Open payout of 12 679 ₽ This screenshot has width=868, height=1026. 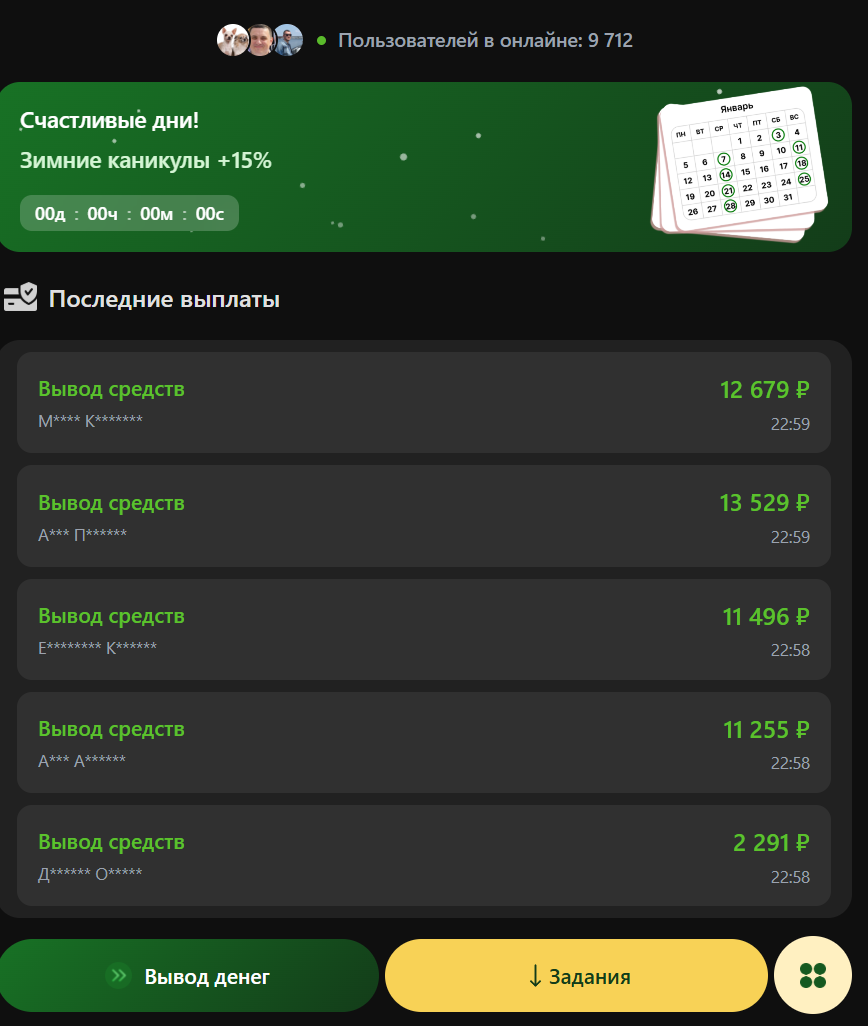coord(424,403)
